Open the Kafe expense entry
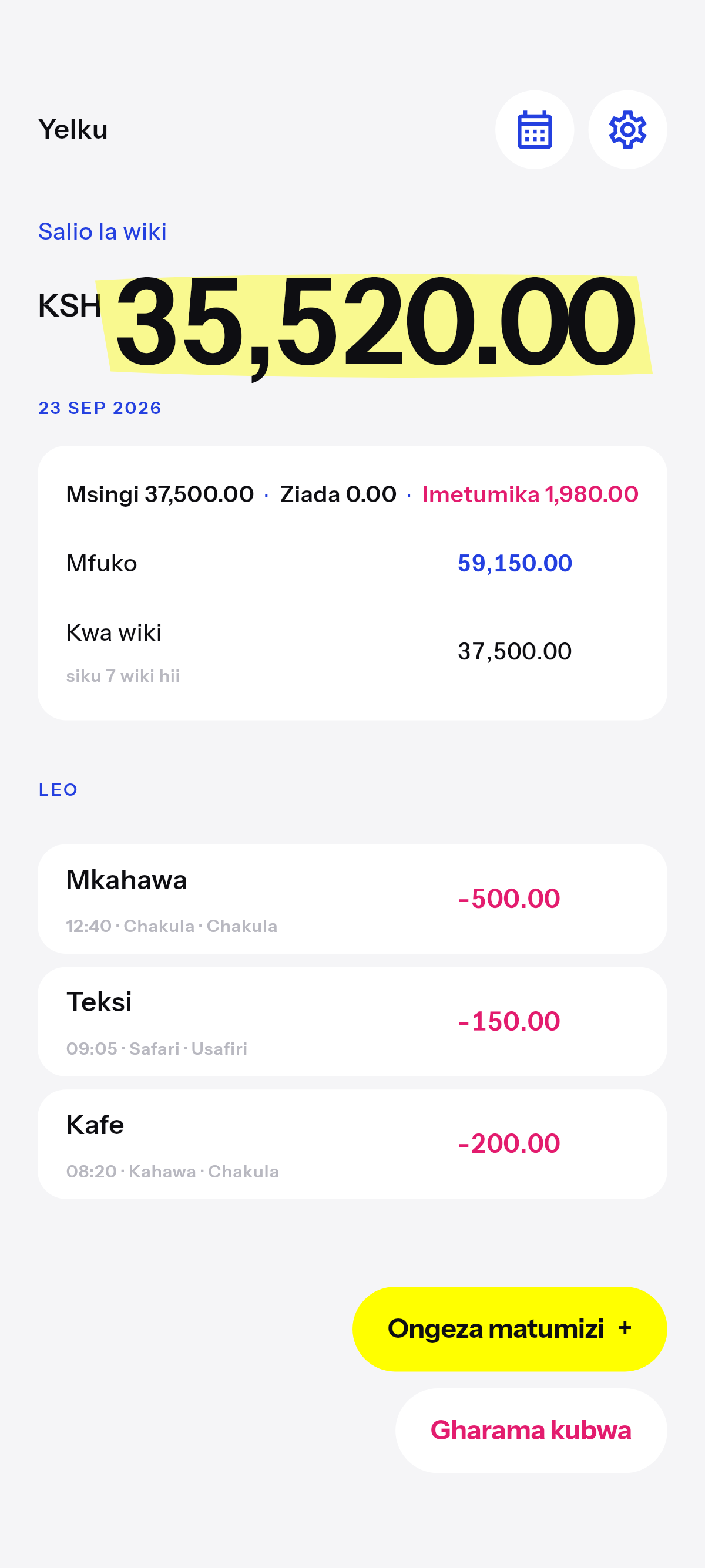Viewport: 705px width, 1568px height. 352,1144
